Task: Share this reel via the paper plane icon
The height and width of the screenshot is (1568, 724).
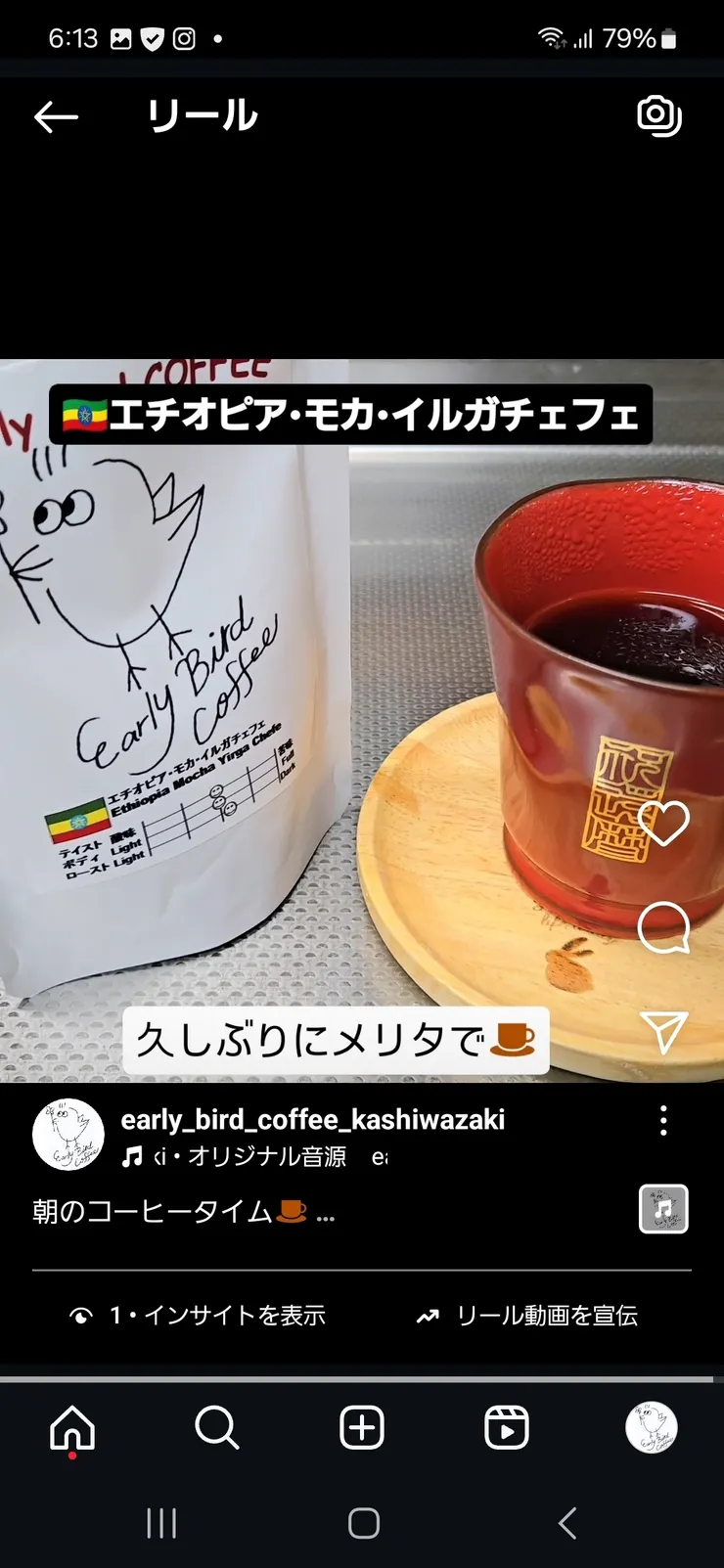Action: 664,1032
